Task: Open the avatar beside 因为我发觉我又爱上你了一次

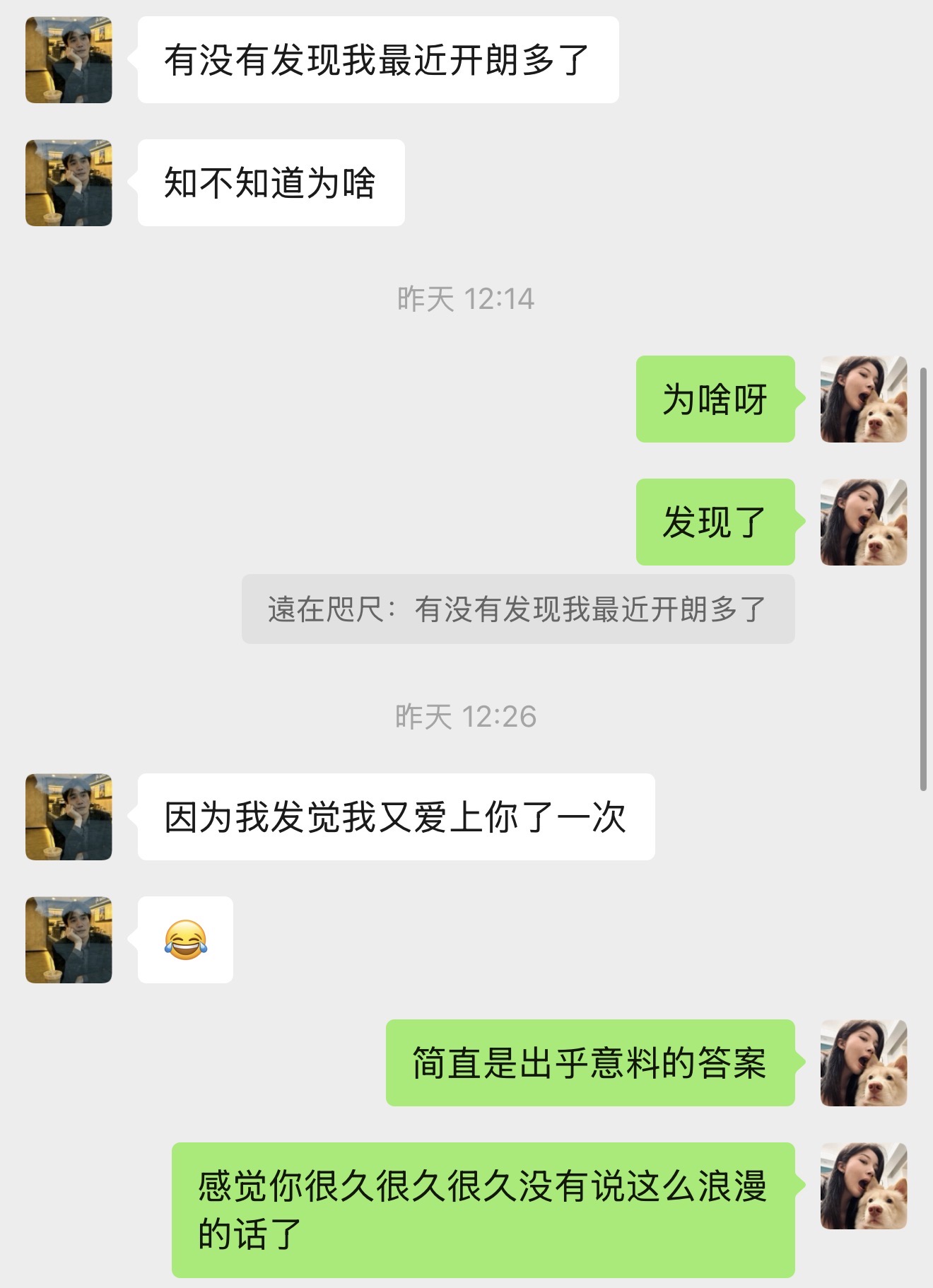Action: 69,817
